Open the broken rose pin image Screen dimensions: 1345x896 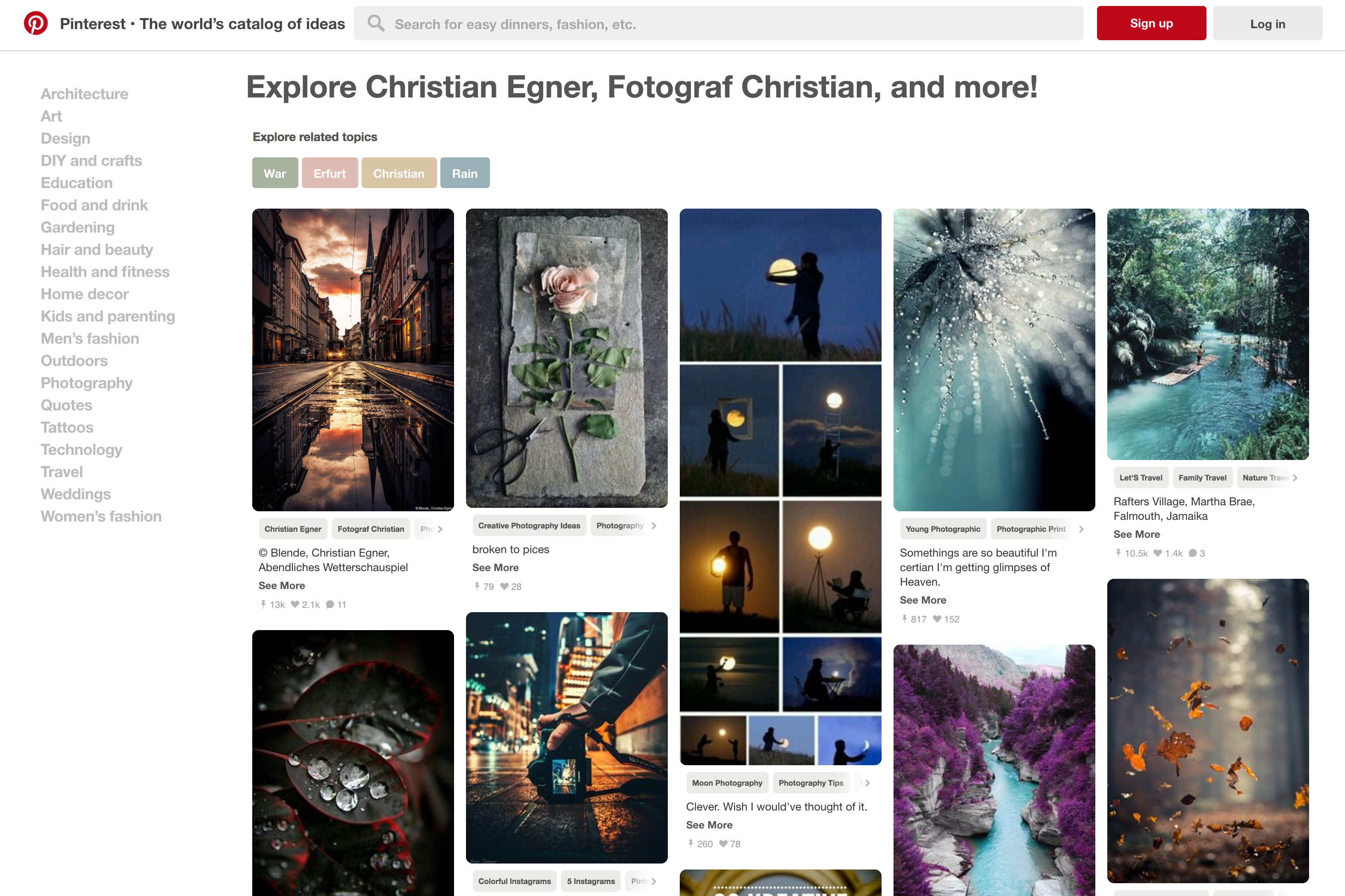tap(566, 358)
